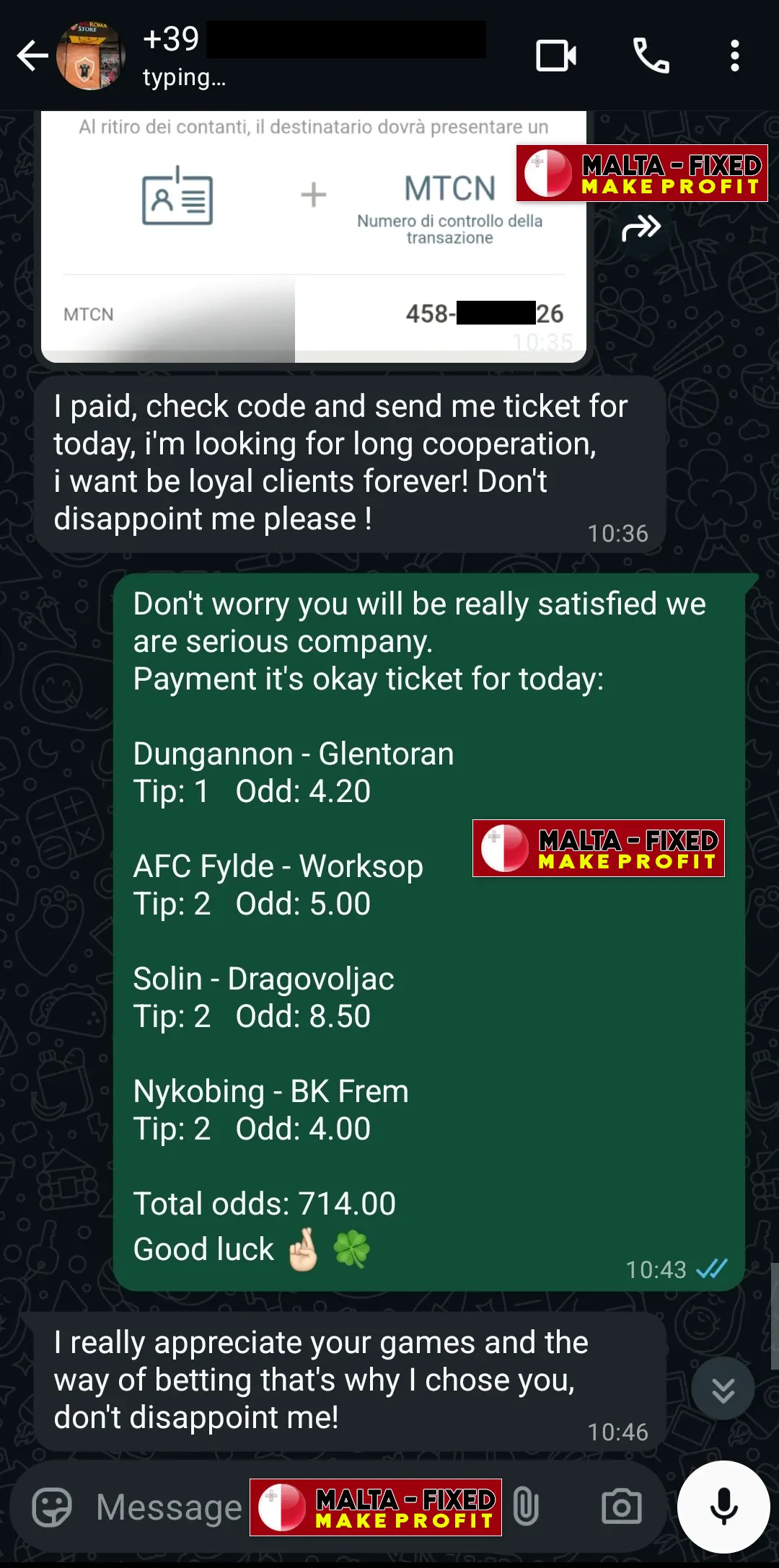This screenshot has width=779, height=1568.
Task: Open the overflow menu
Action: point(734,56)
